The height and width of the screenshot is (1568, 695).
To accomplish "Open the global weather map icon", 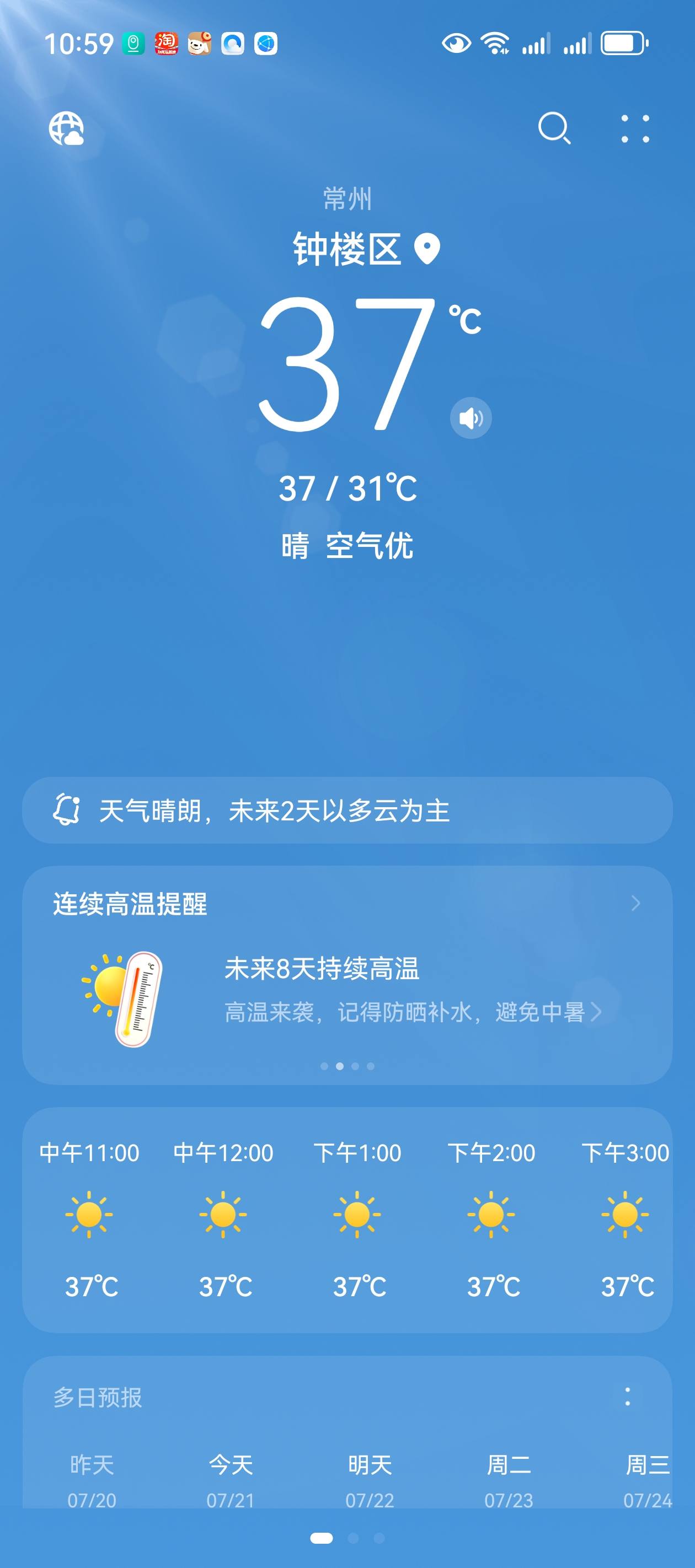I will [66, 128].
